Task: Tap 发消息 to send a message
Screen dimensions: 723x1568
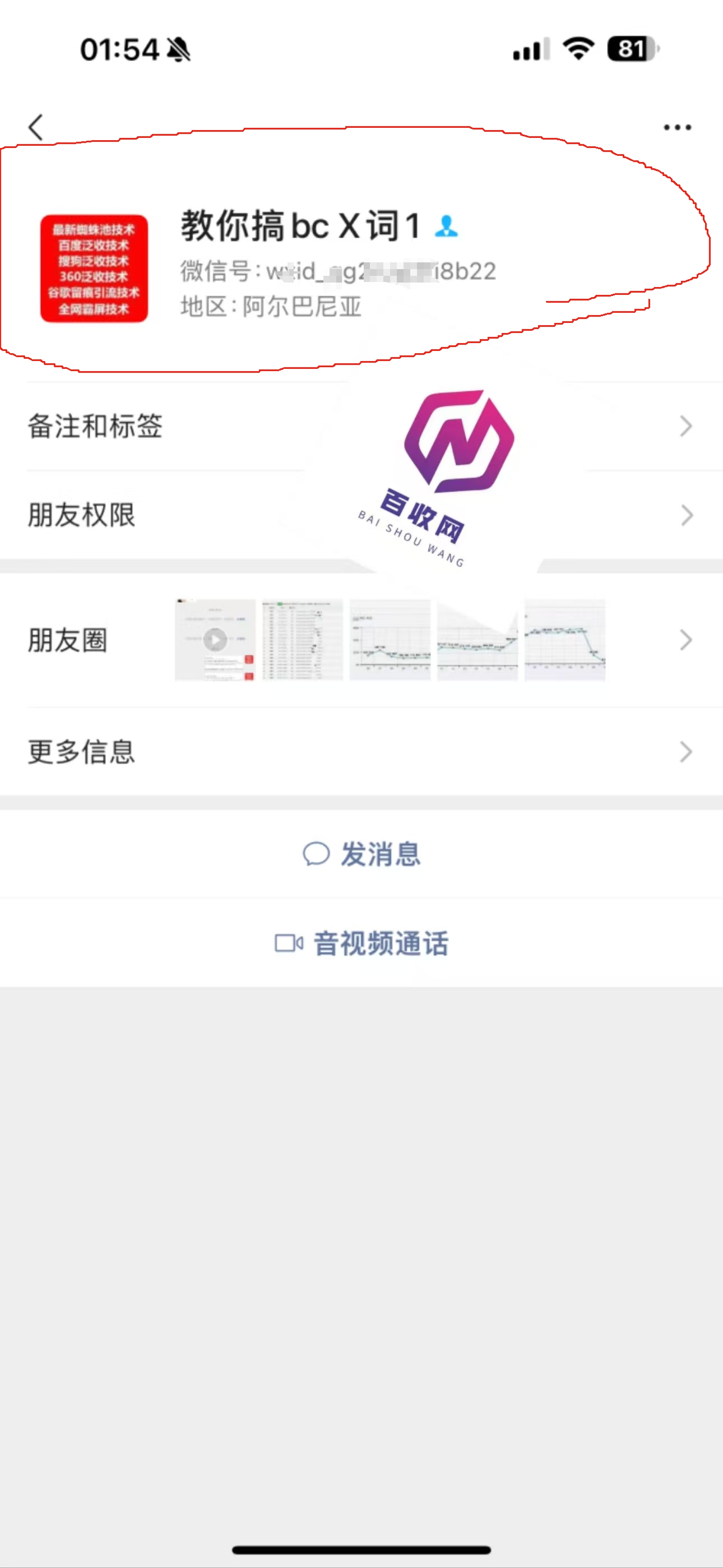Action: [361, 854]
